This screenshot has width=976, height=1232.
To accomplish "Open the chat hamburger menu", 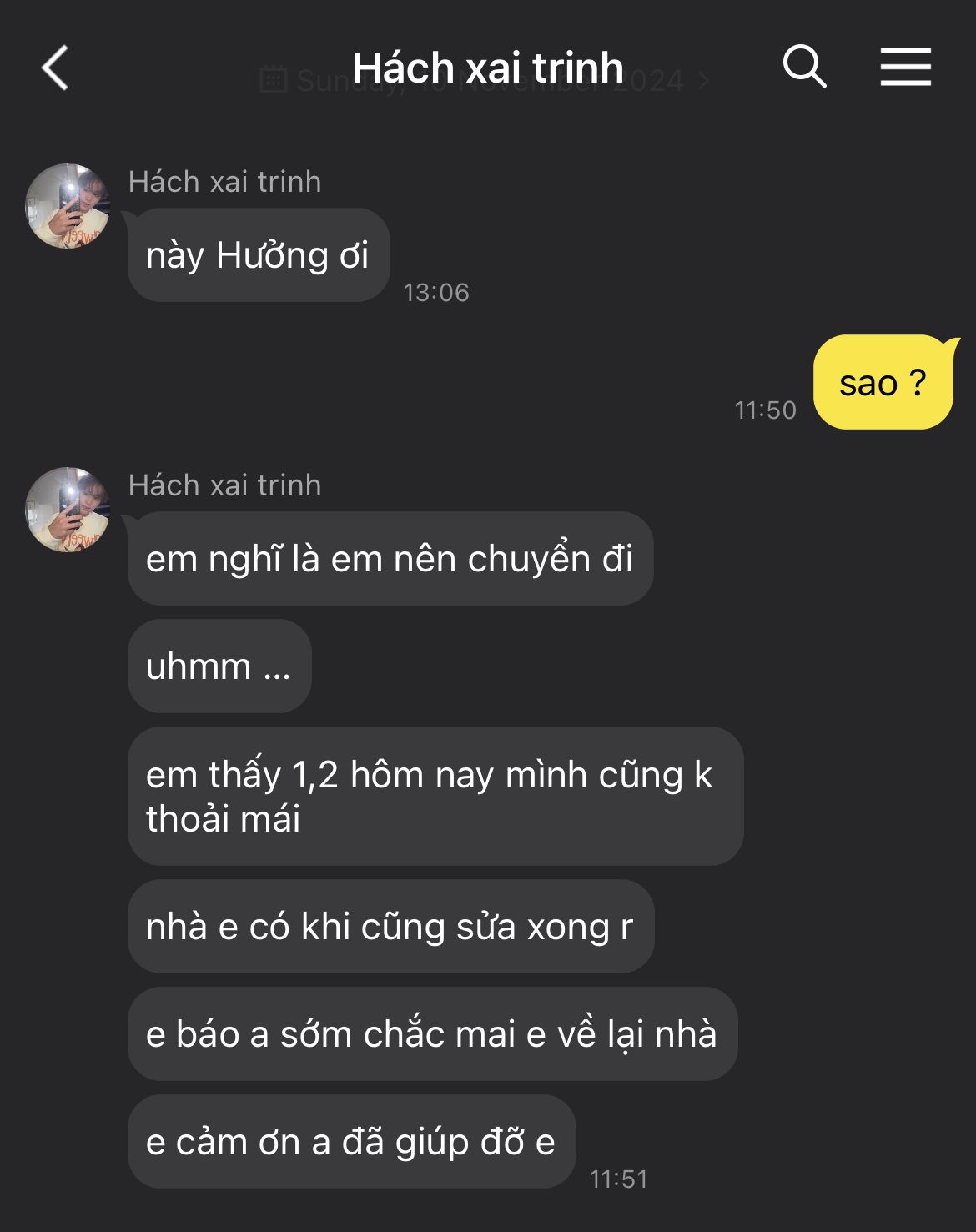I will click(905, 67).
